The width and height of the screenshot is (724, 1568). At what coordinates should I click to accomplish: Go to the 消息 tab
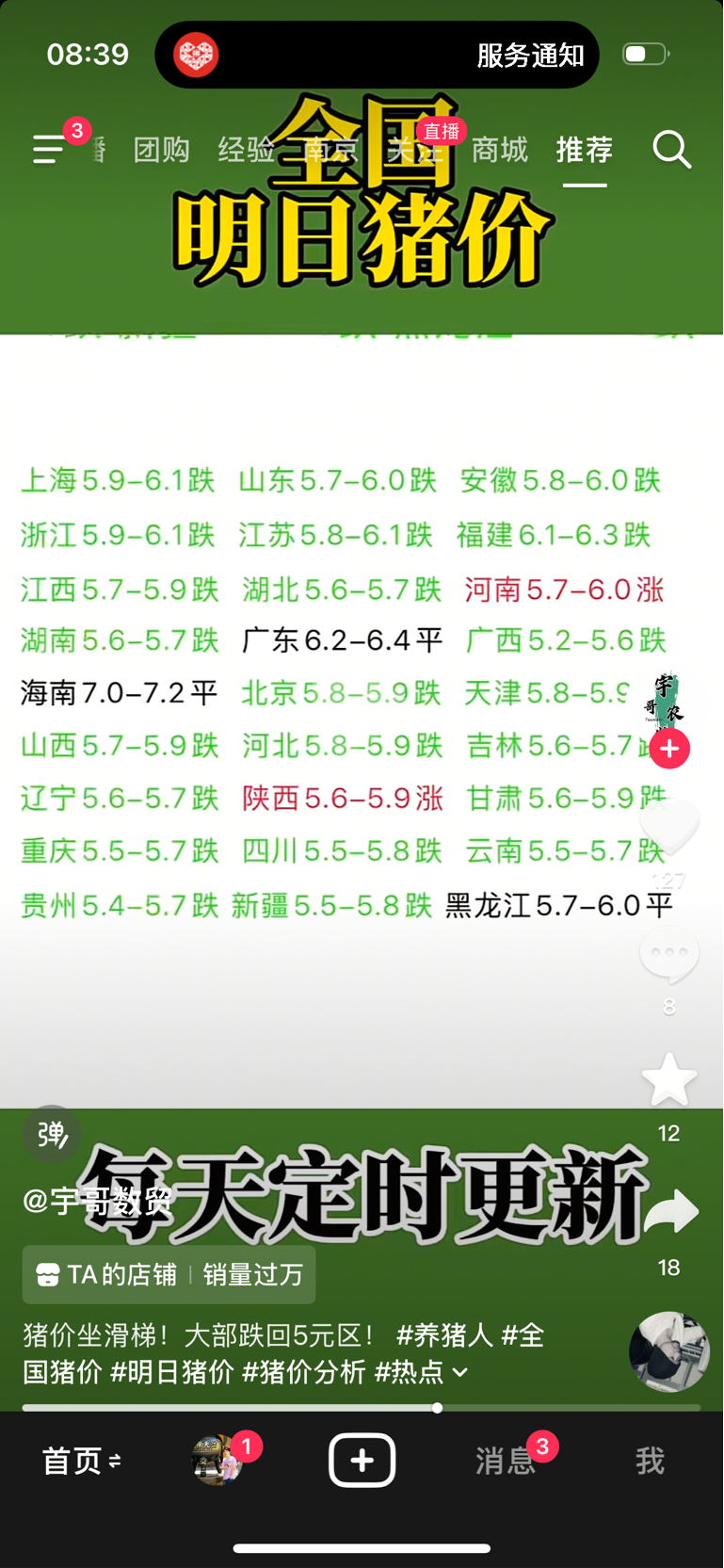506,1462
